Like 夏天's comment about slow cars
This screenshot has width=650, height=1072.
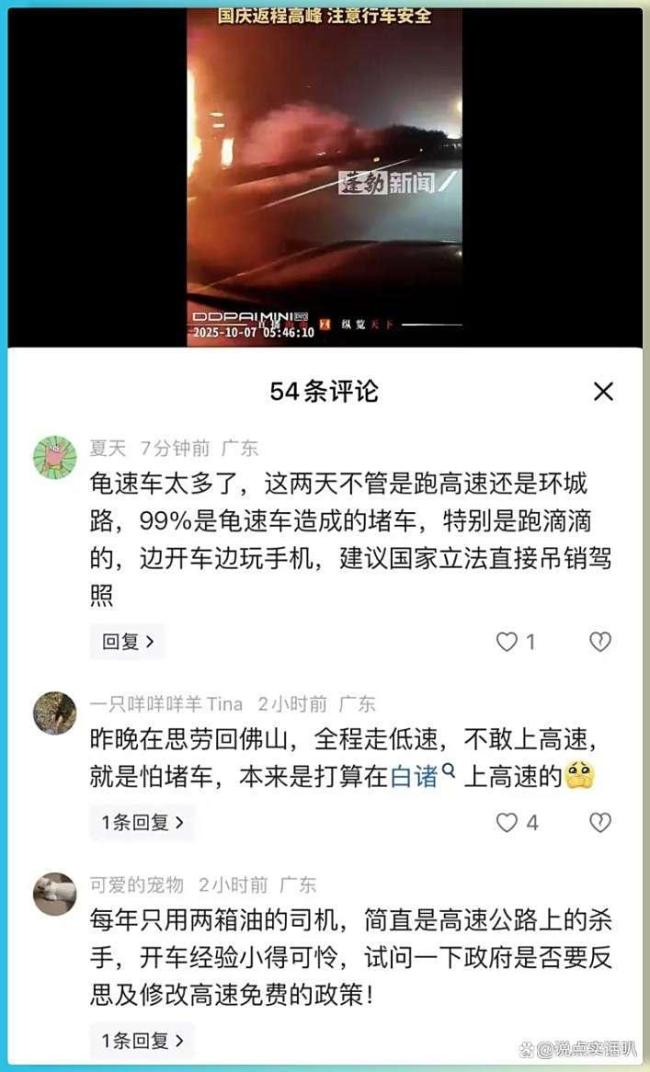tap(508, 642)
